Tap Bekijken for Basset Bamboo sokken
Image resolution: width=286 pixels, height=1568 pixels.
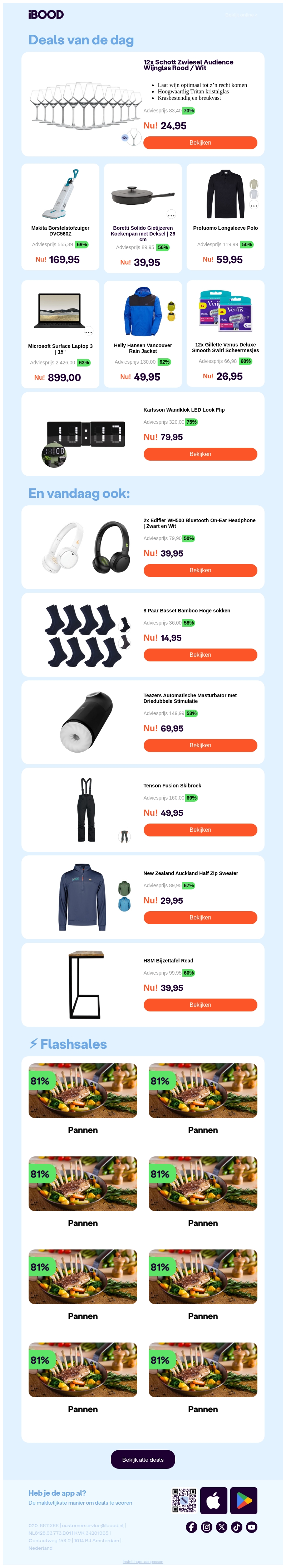point(199,655)
